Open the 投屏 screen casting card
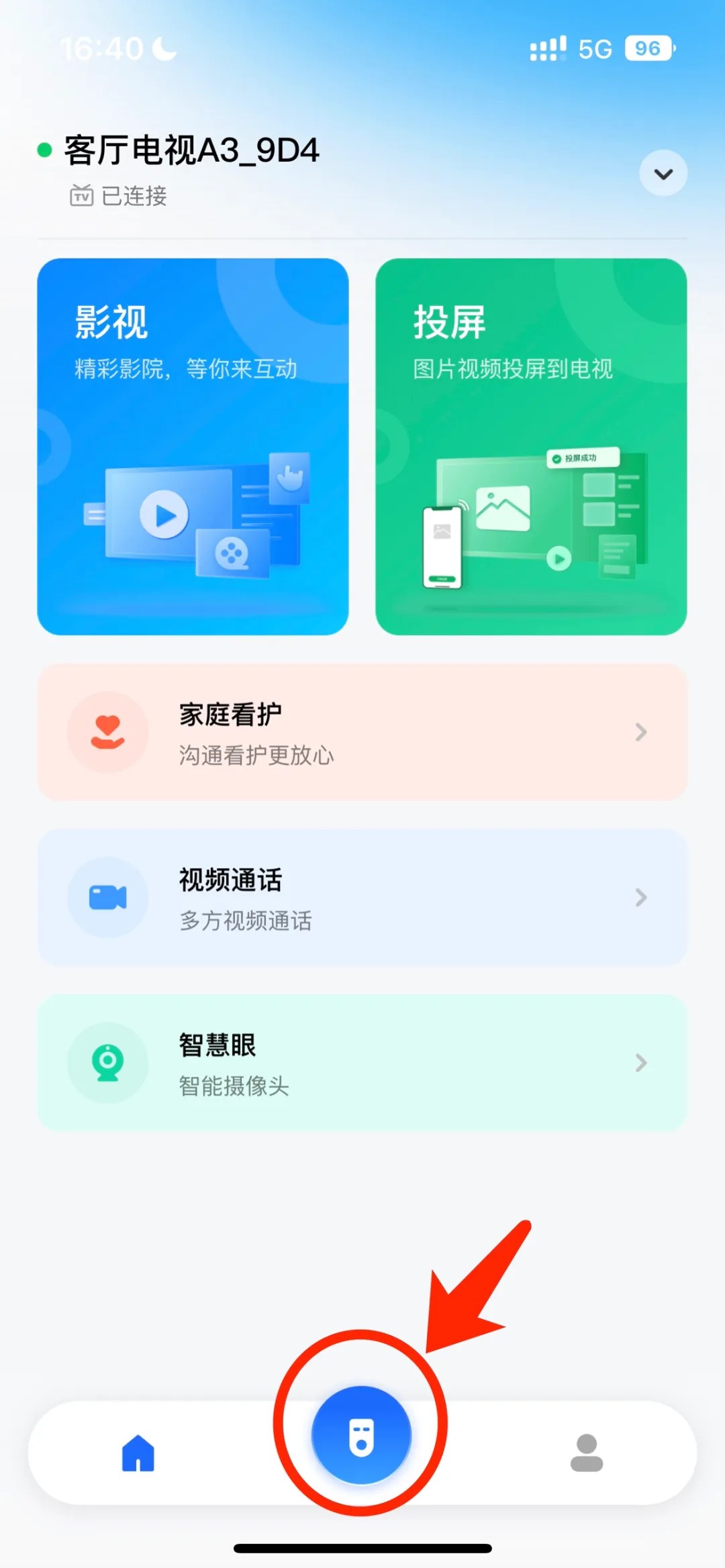725x1568 pixels. (531, 446)
